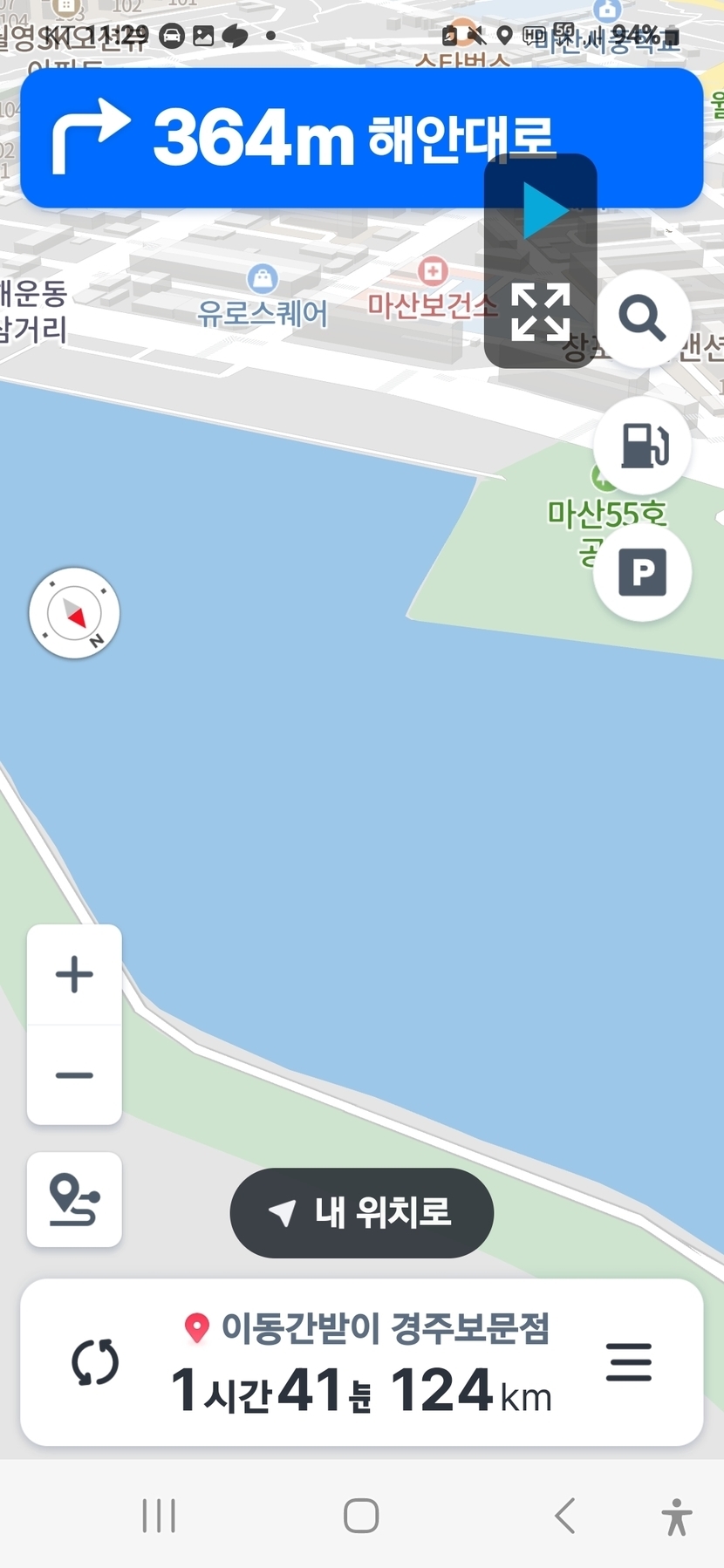Expand the floating overlay to fullscreen

pos(541,312)
